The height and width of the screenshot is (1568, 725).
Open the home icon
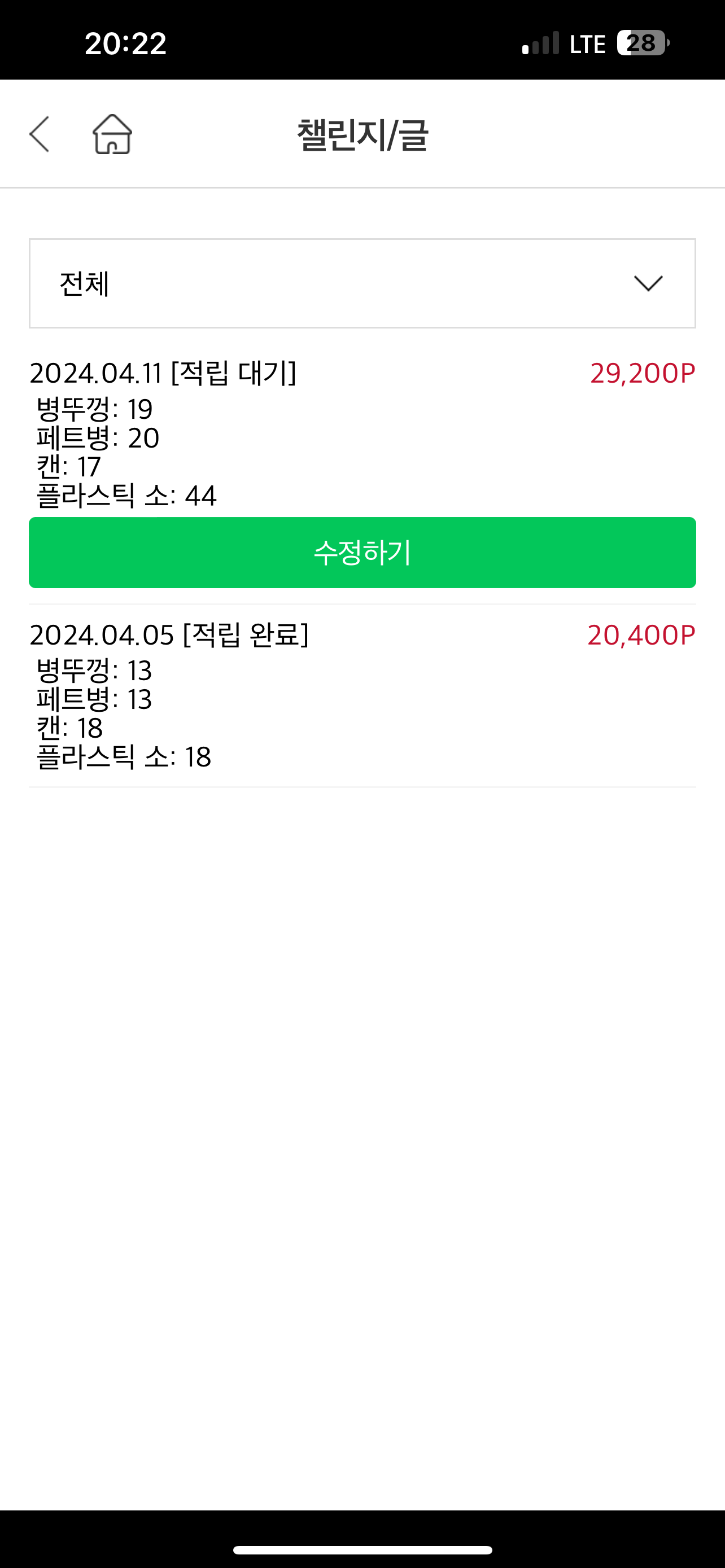coord(112,134)
